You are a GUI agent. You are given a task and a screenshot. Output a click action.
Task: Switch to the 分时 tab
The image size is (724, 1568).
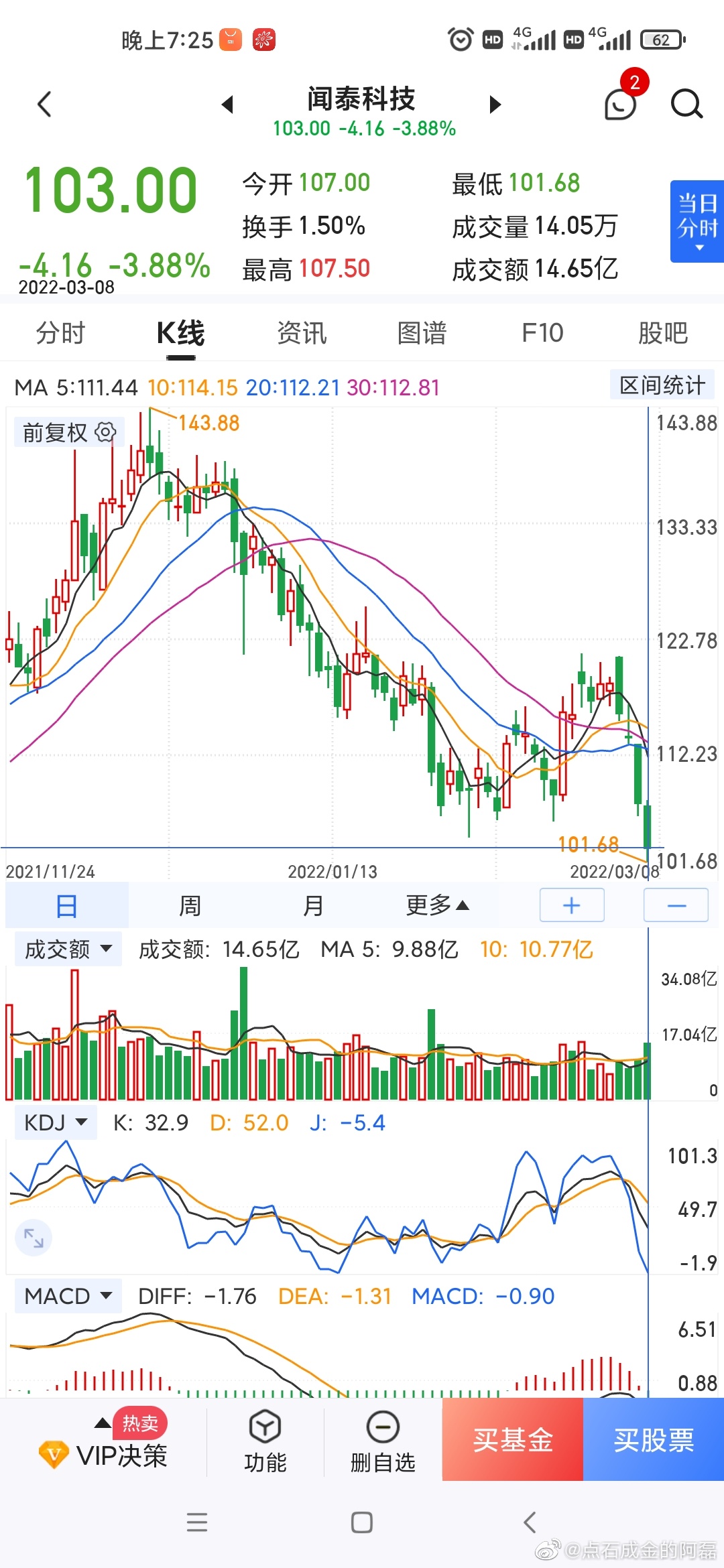click(x=60, y=333)
